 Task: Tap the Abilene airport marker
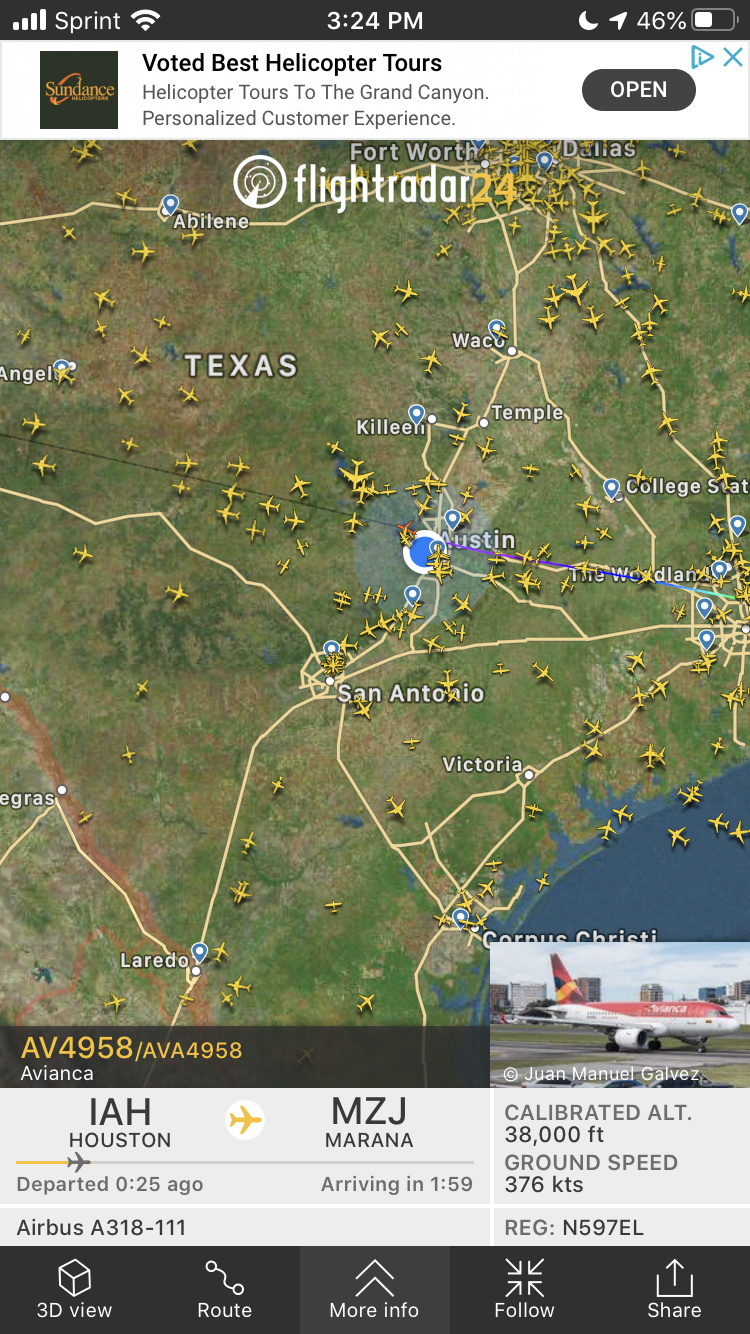point(170,204)
